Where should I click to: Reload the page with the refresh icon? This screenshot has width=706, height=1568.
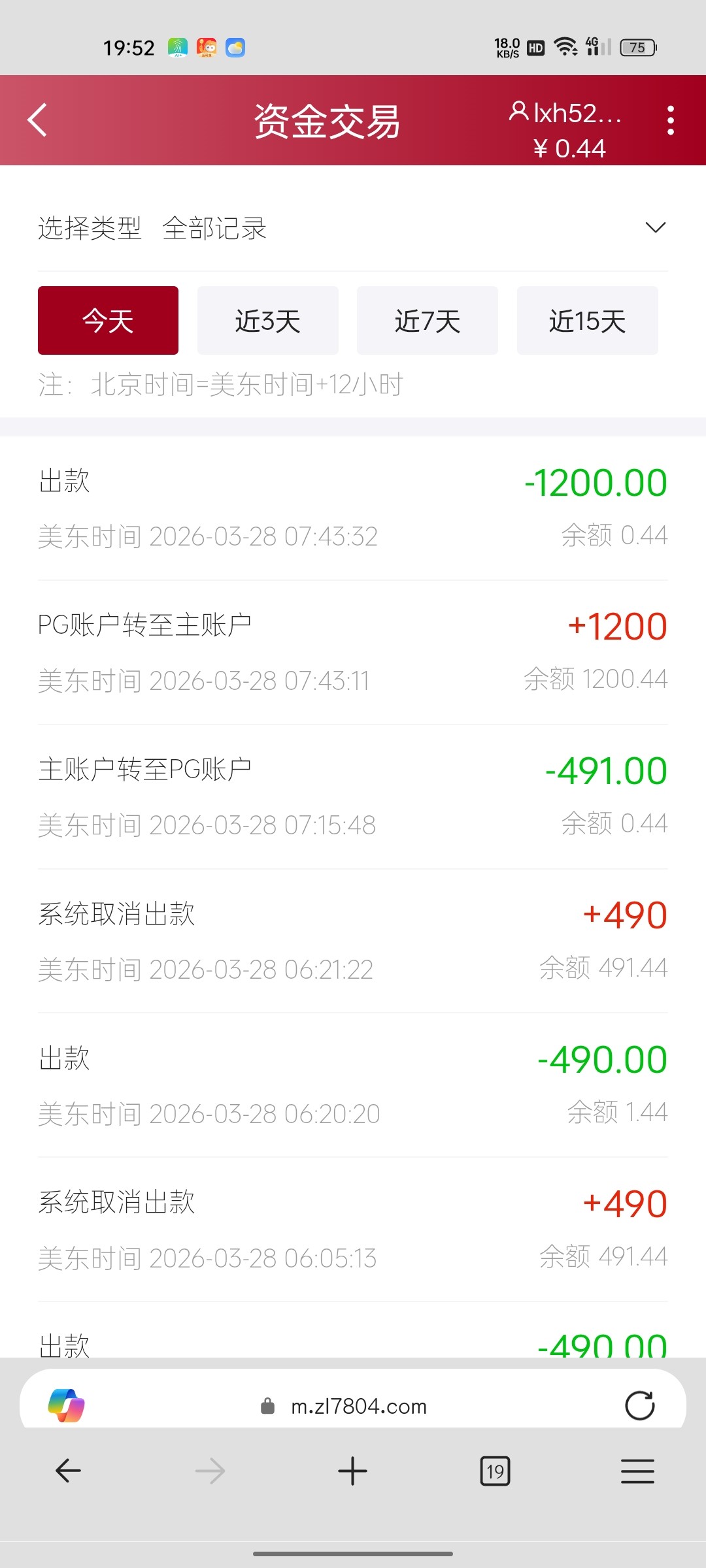639,1406
